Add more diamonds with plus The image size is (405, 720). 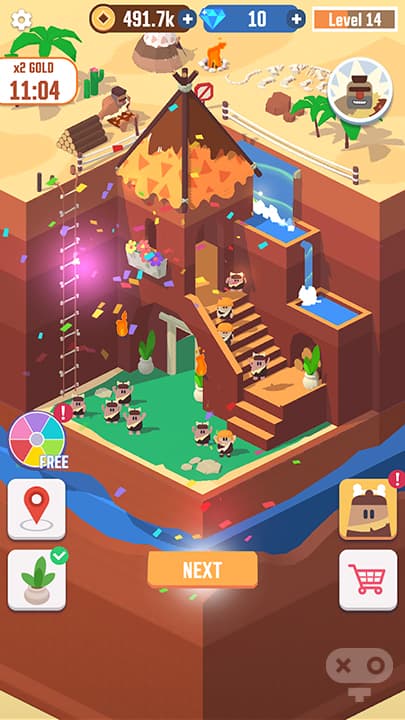point(297,19)
